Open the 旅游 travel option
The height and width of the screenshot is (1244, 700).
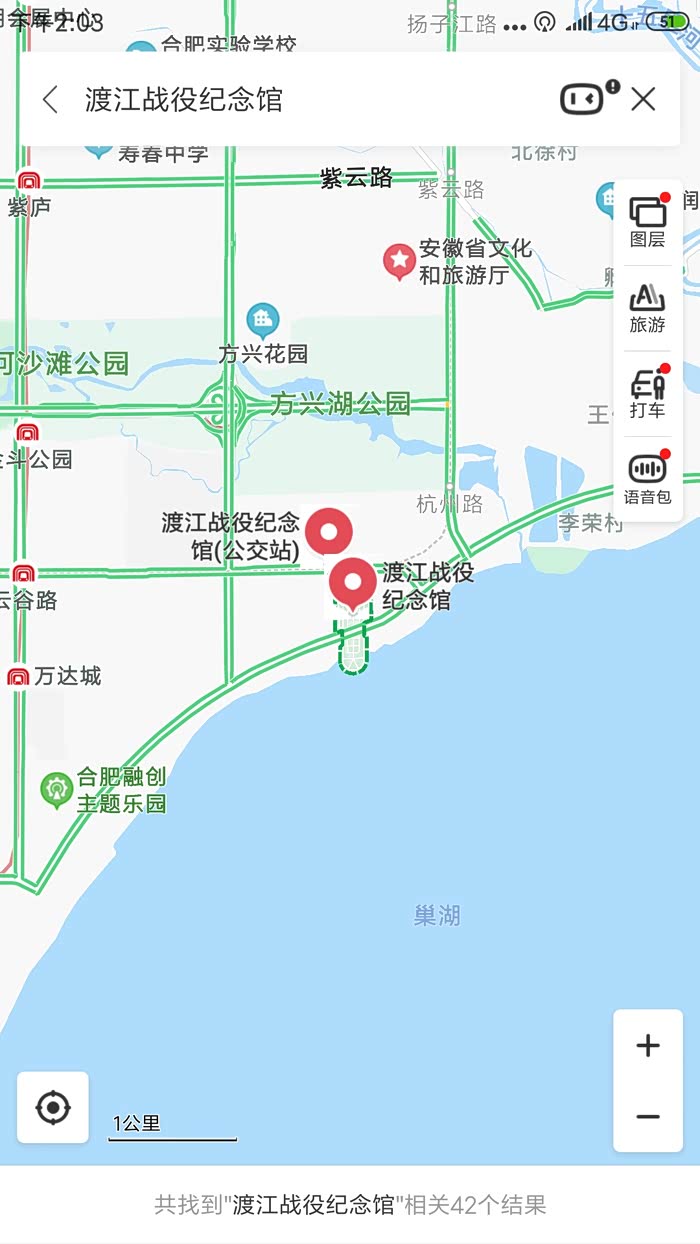pos(648,308)
